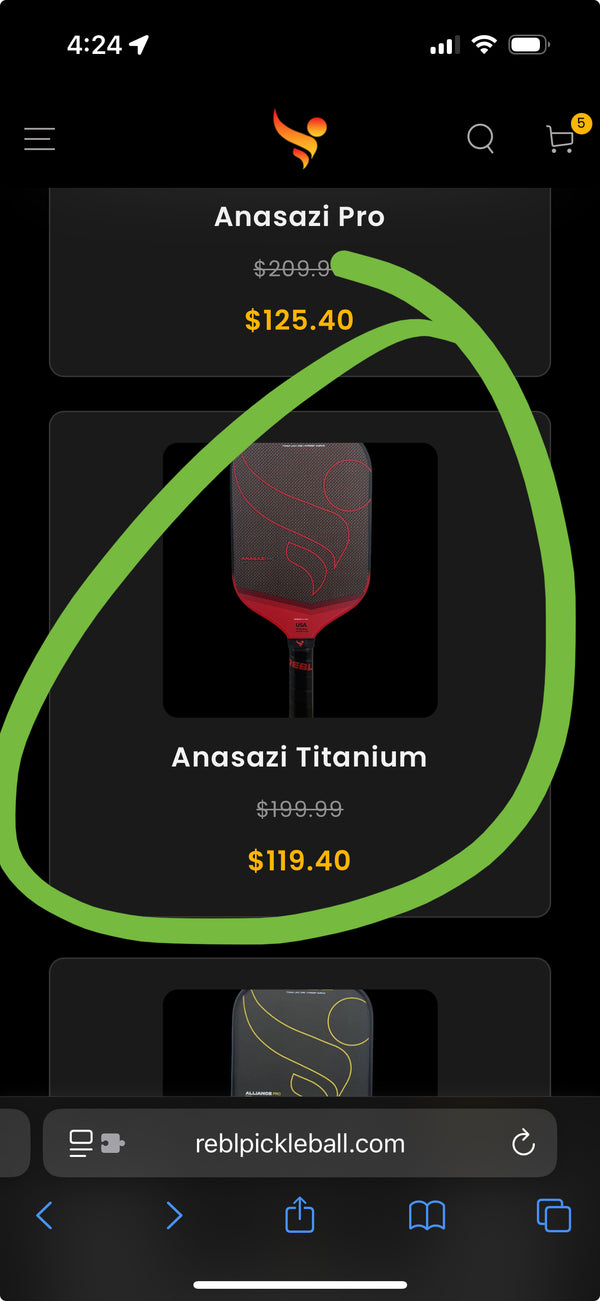Image resolution: width=600 pixels, height=1301 pixels.
Task: Tap the flame logo to go home
Action: (300, 138)
